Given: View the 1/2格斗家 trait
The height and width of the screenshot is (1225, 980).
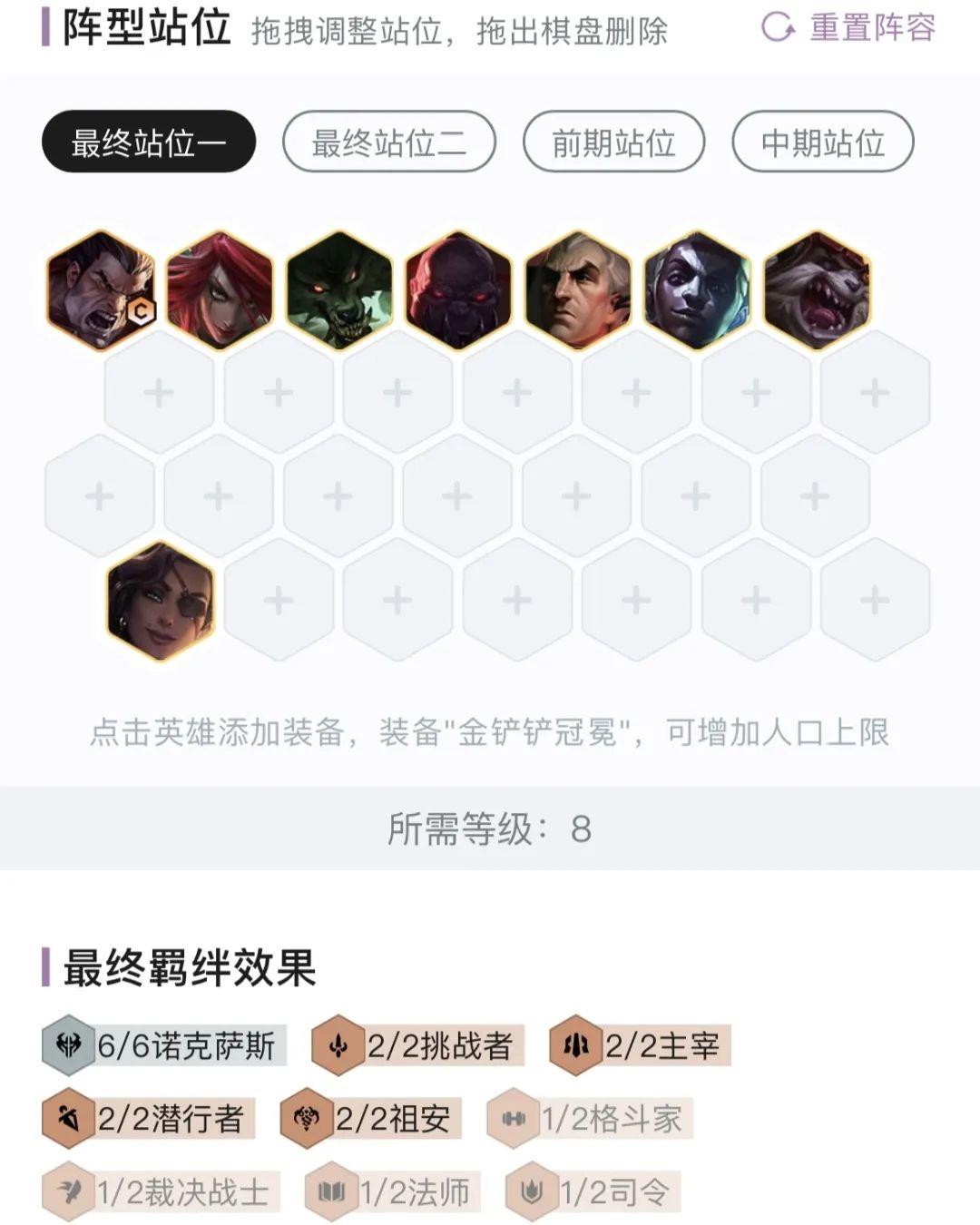Looking at the screenshot, I should click(590, 1118).
